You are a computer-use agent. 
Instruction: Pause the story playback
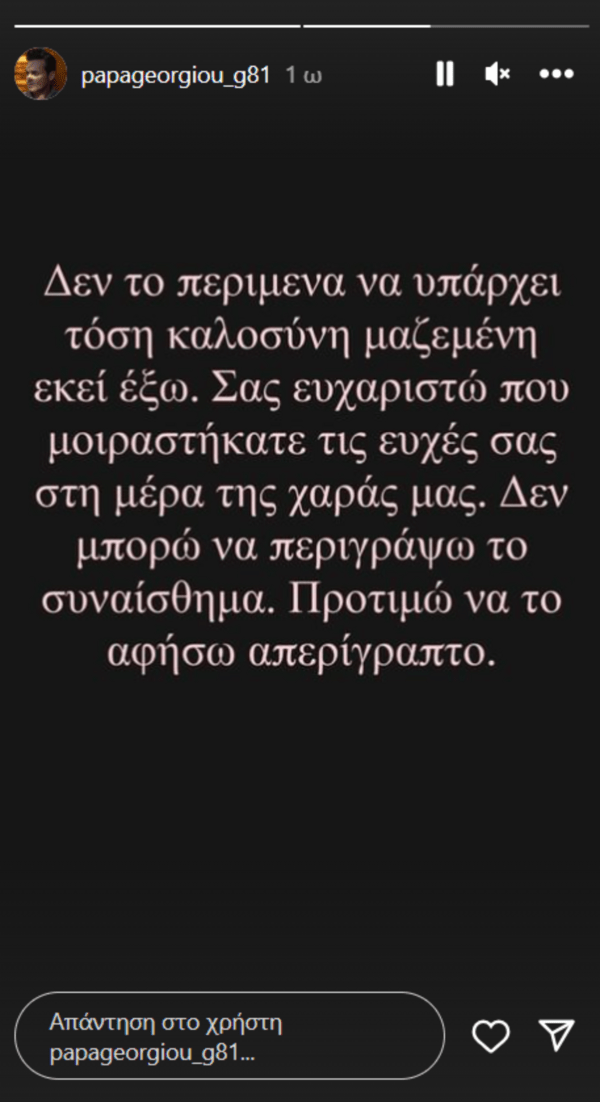(445, 73)
